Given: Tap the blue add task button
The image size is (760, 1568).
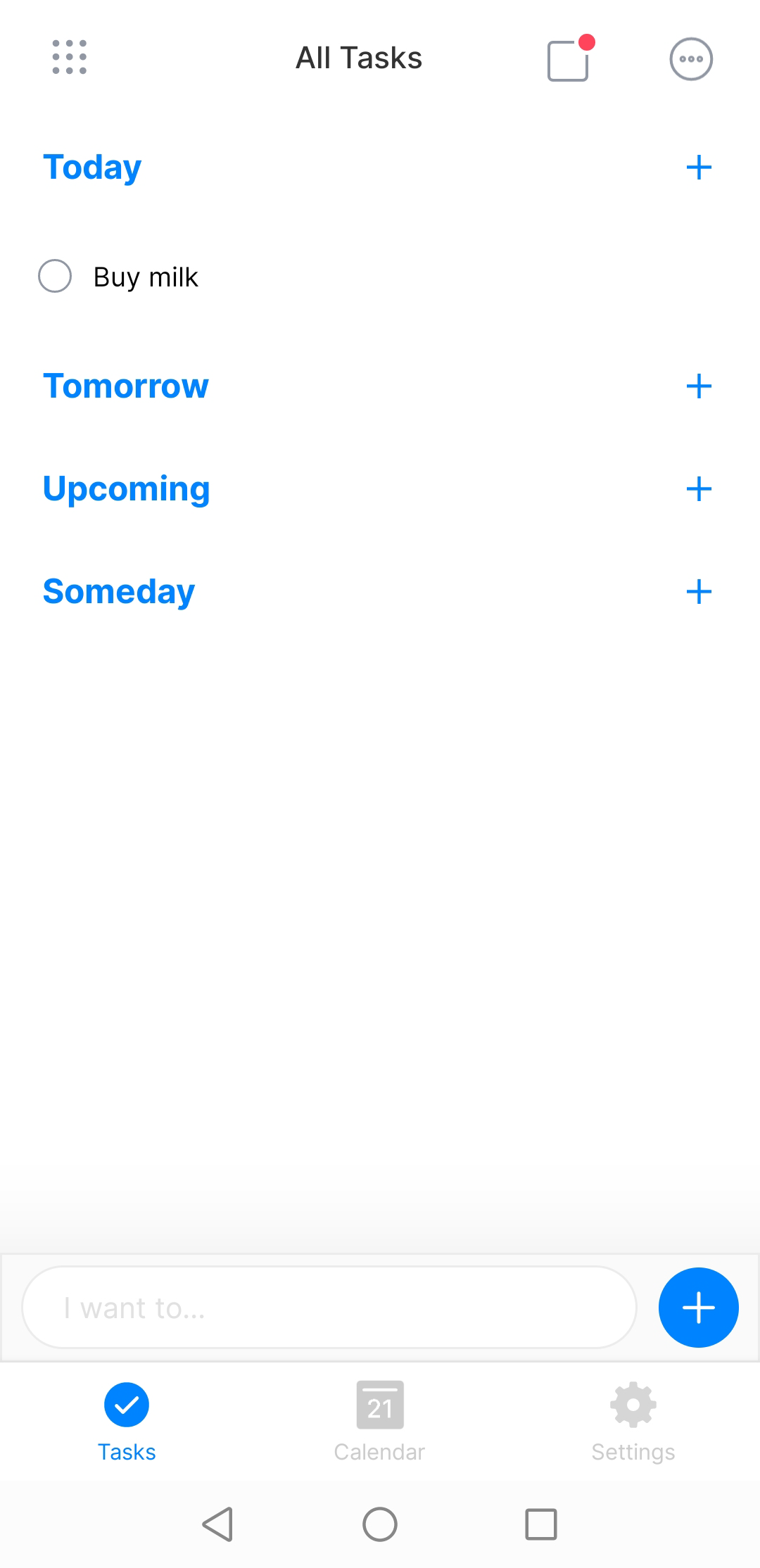Looking at the screenshot, I should click(698, 1308).
